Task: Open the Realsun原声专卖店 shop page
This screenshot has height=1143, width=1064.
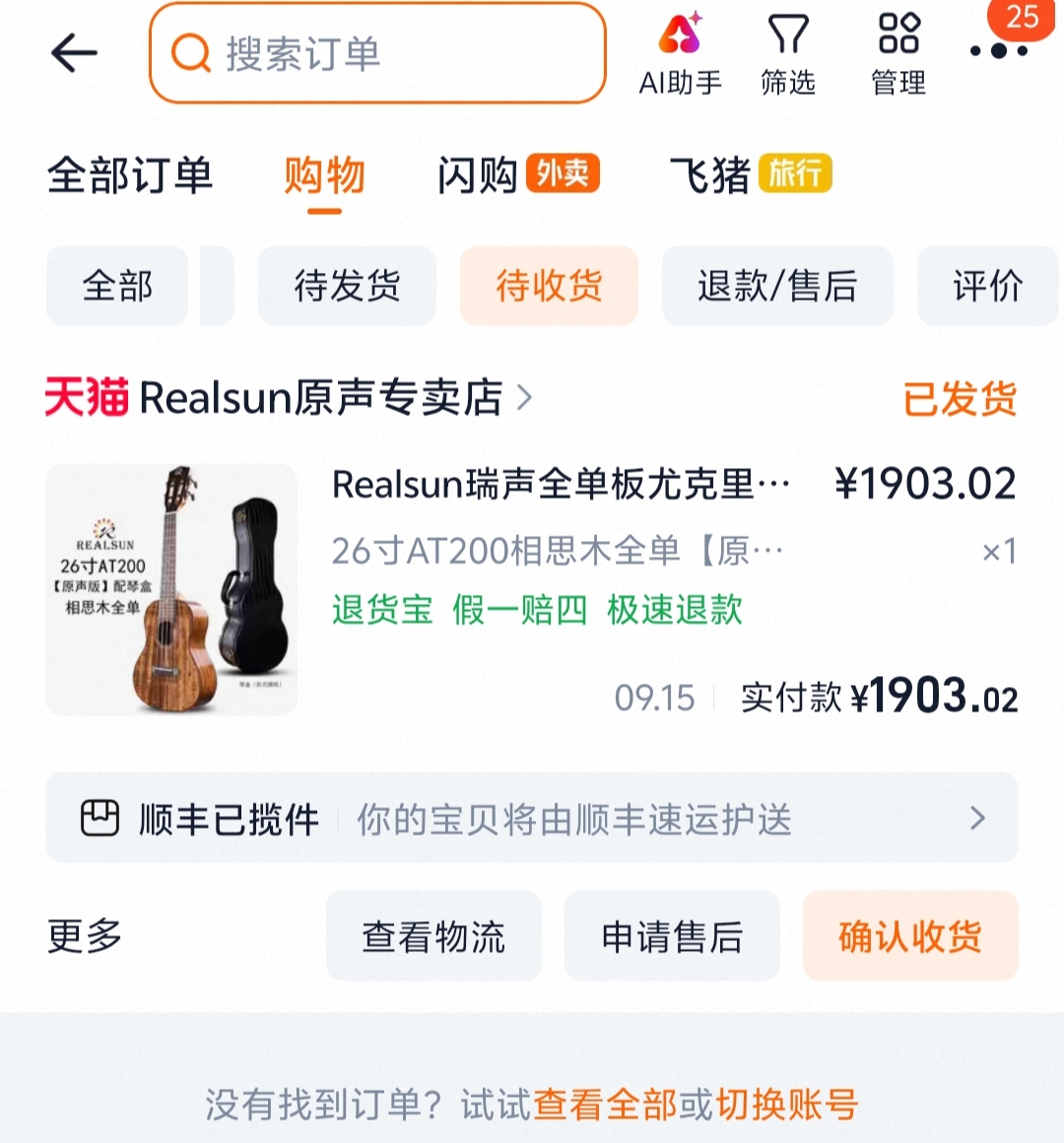Action: point(290,397)
